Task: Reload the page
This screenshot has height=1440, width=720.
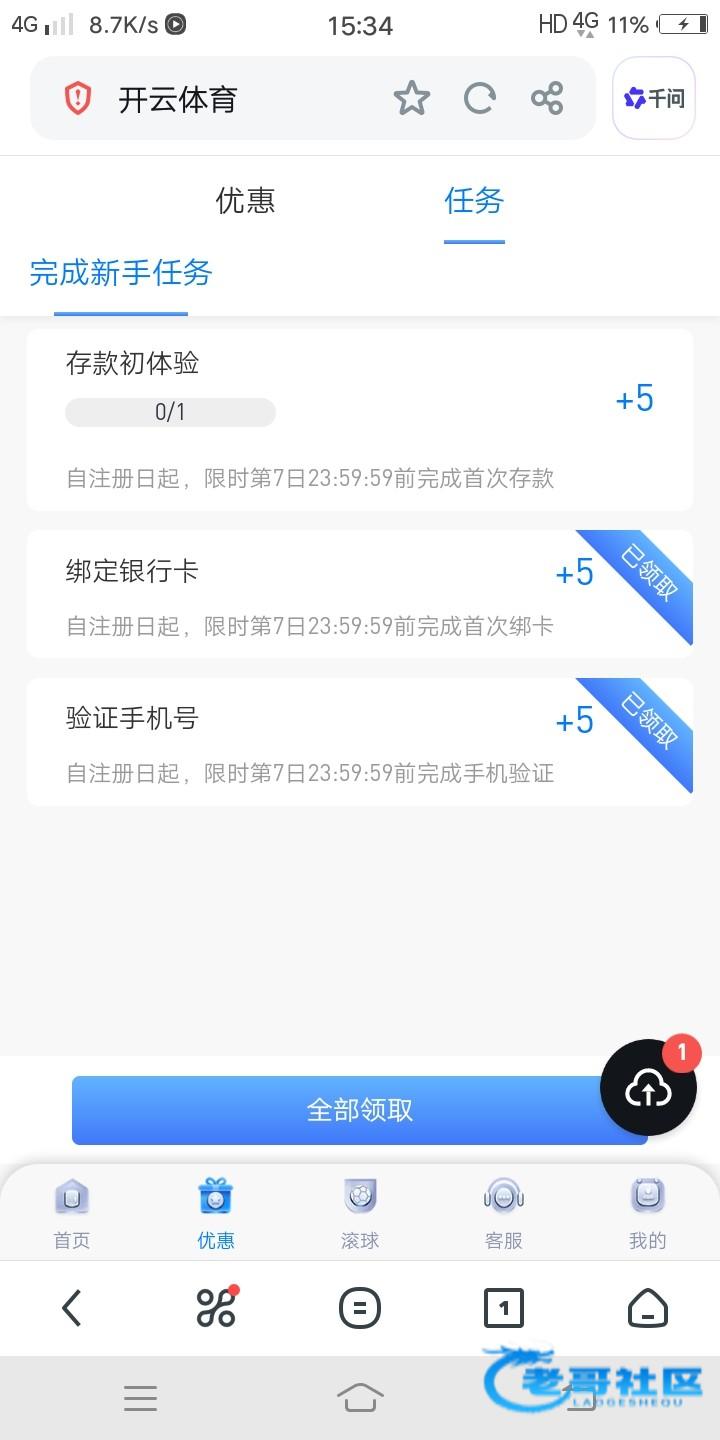Action: click(x=480, y=99)
